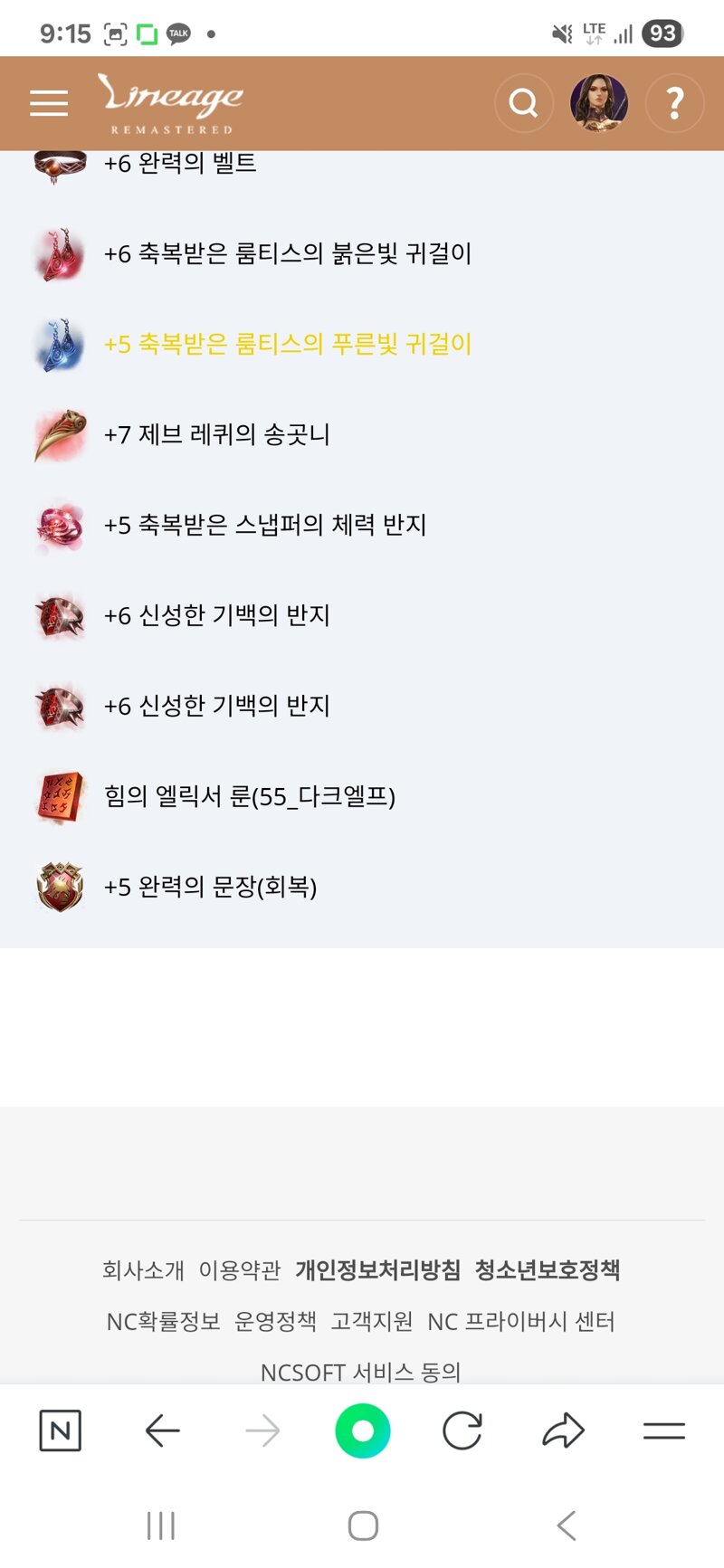The width and height of the screenshot is (724, 1568).
Task: Open 개인정보처리방침 link
Action: pos(377,1269)
